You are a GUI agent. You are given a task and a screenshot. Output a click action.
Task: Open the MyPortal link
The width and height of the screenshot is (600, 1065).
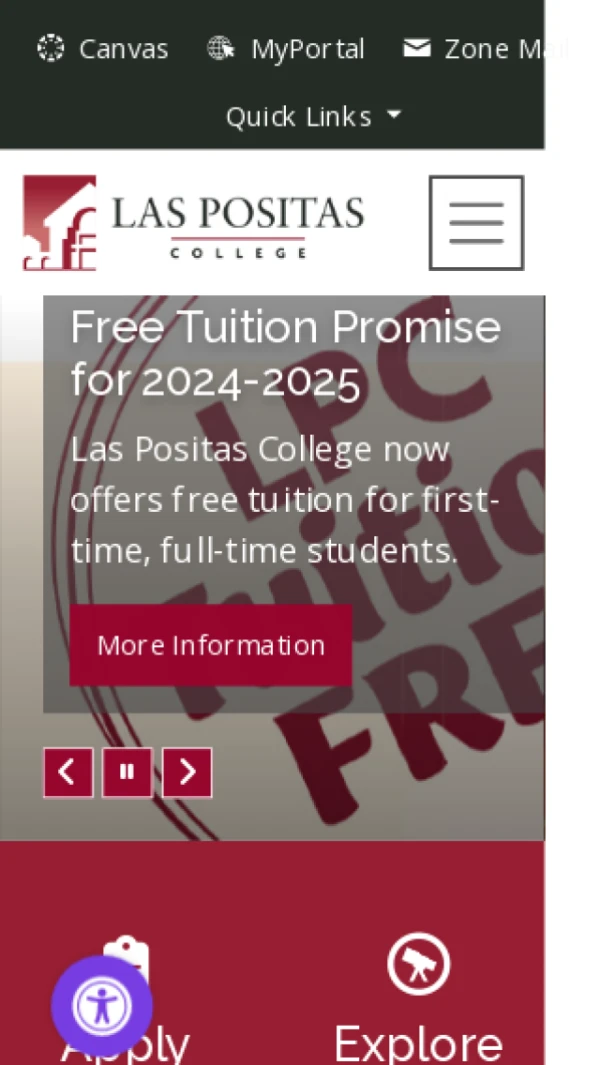coord(286,49)
